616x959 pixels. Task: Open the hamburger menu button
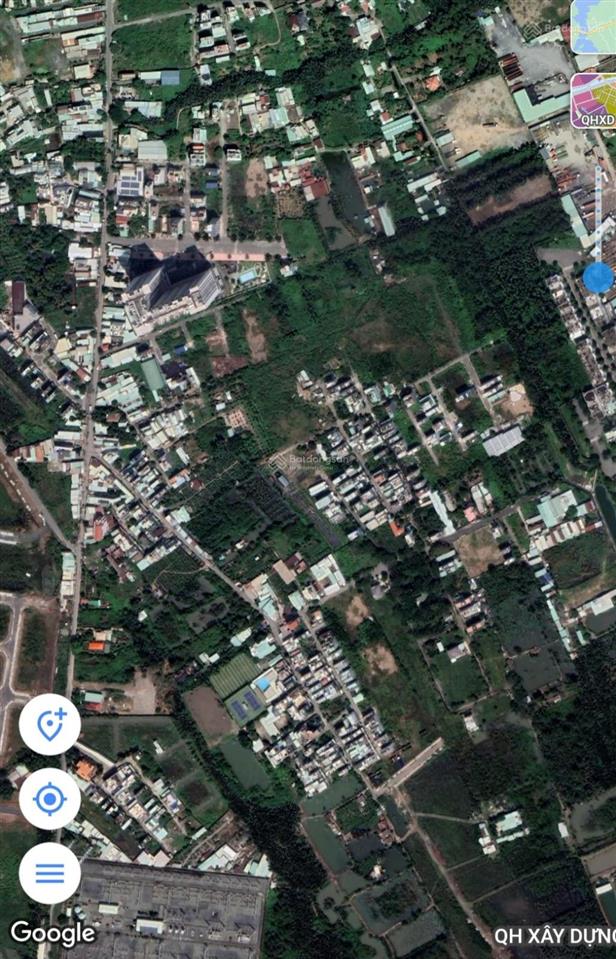pyautogui.click(x=49, y=872)
